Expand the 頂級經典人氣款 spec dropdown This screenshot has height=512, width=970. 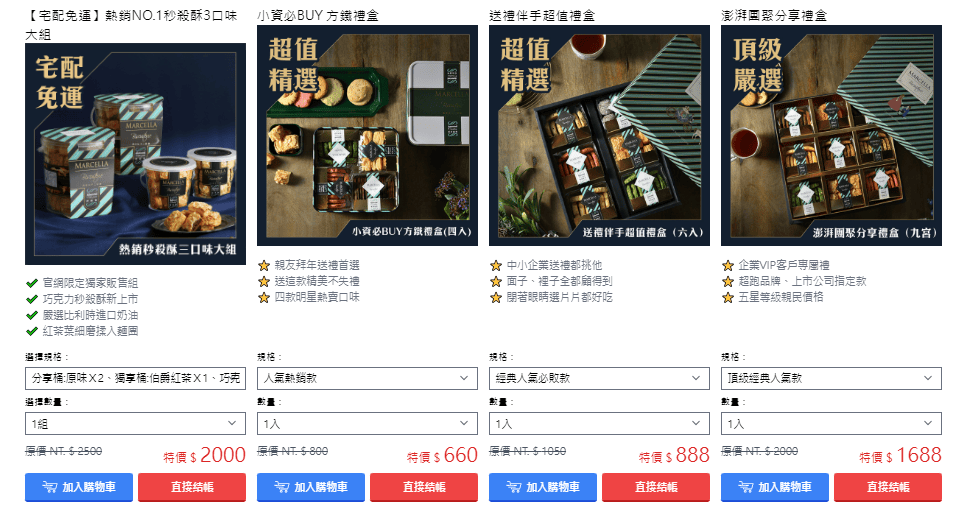831,378
